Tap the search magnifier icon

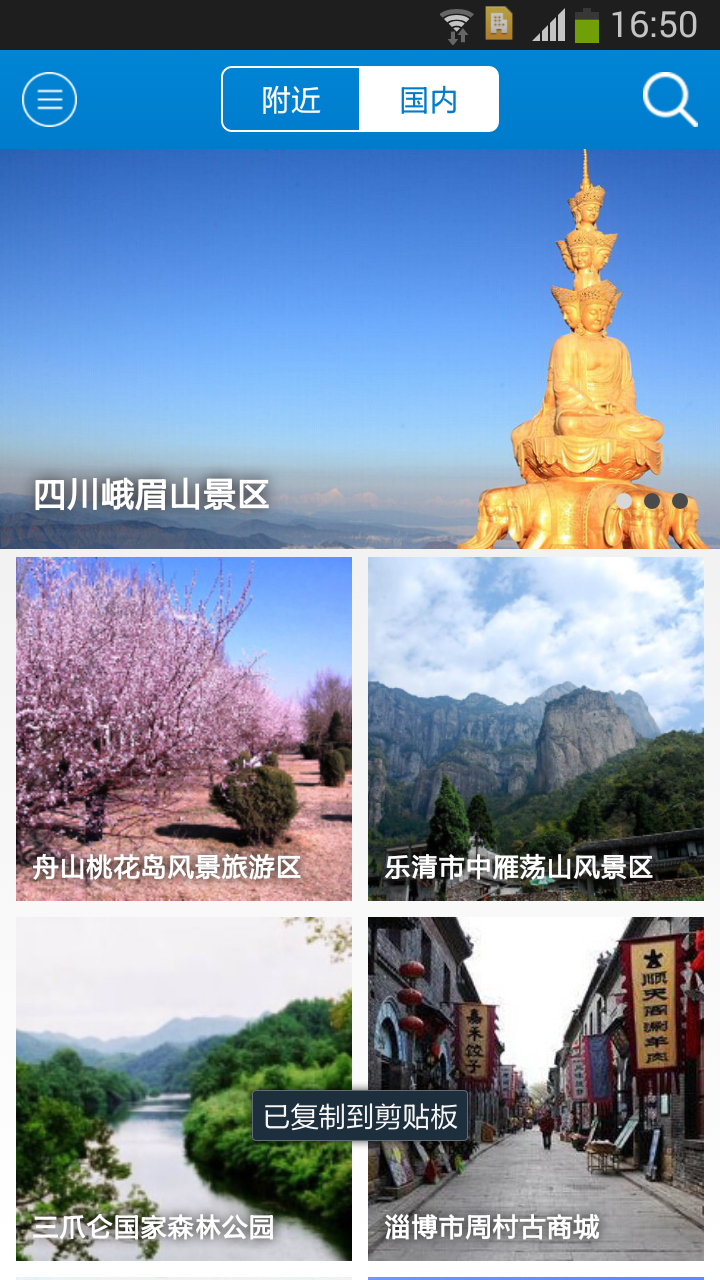click(668, 99)
